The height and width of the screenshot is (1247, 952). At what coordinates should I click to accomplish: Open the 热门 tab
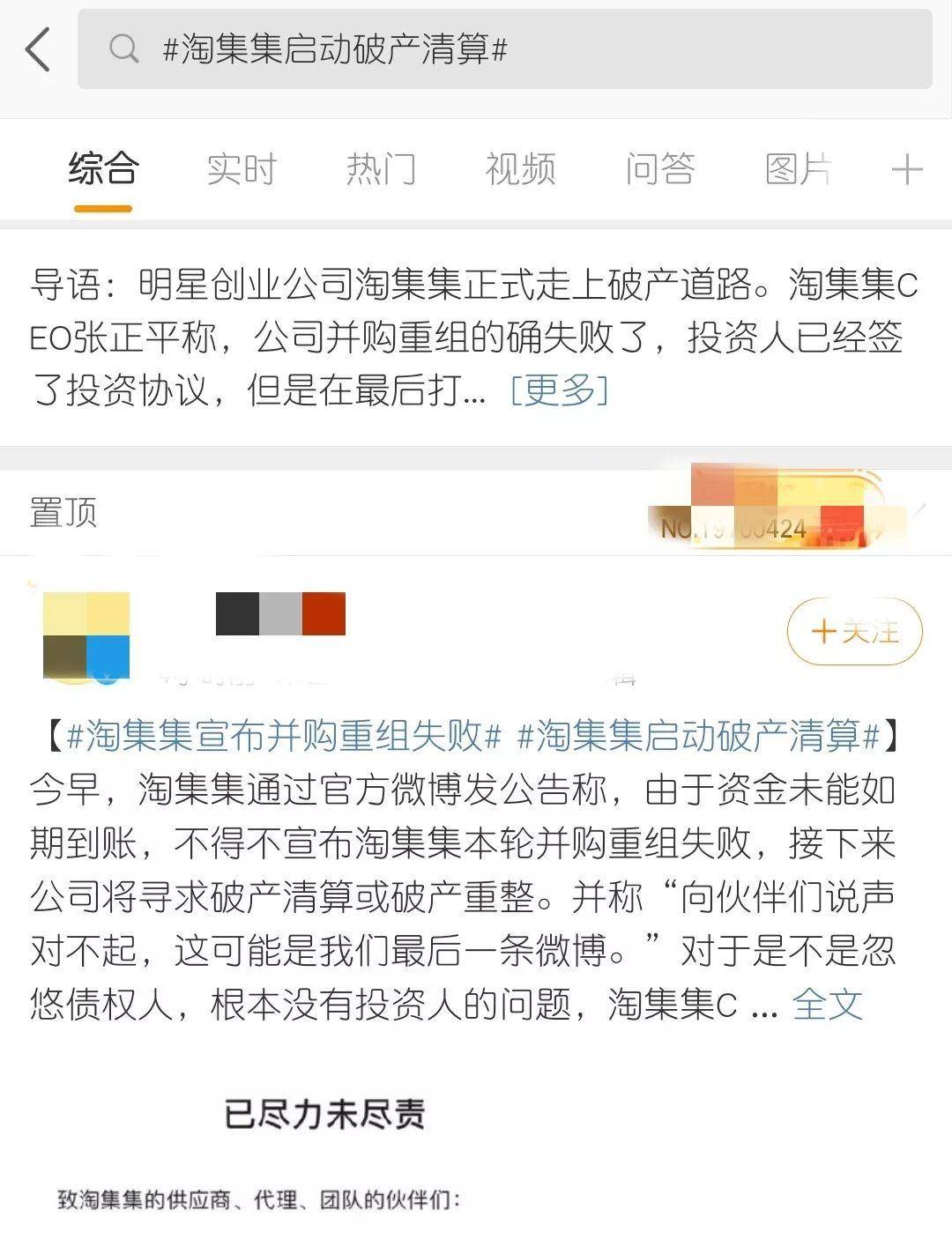point(381,168)
